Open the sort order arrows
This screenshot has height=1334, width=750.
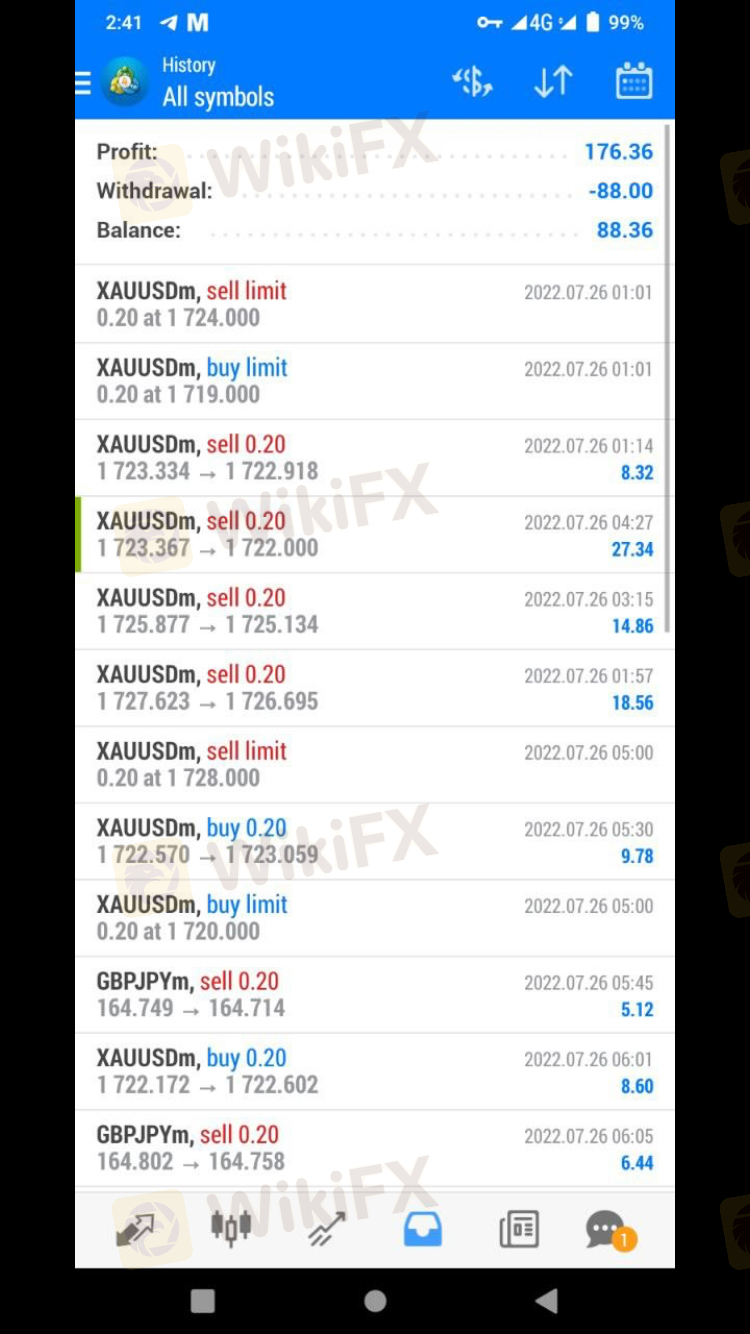[552, 82]
